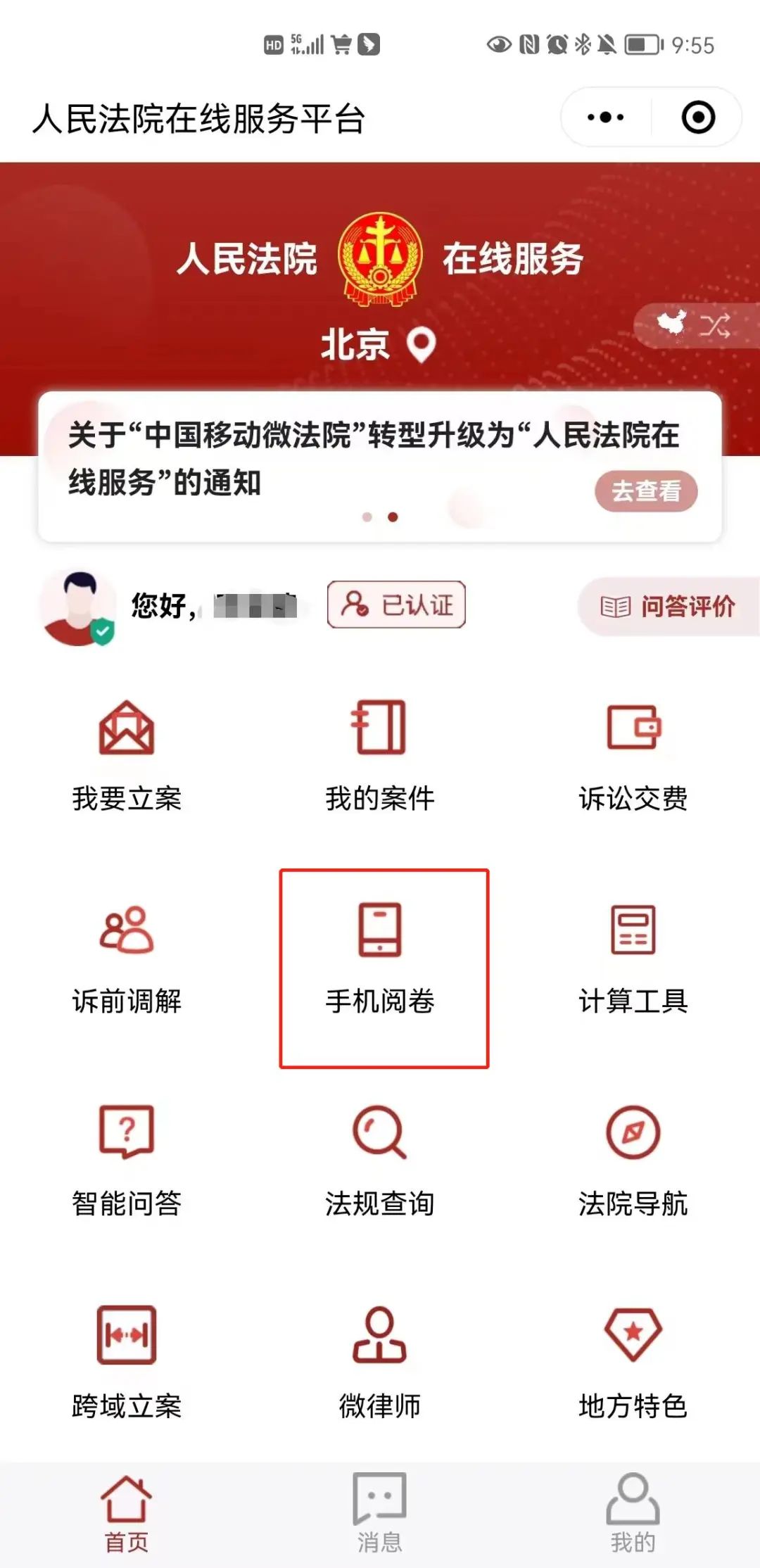The height and width of the screenshot is (1568, 760).
Task: Select the second carousel dot
Action: click(391, 517)
